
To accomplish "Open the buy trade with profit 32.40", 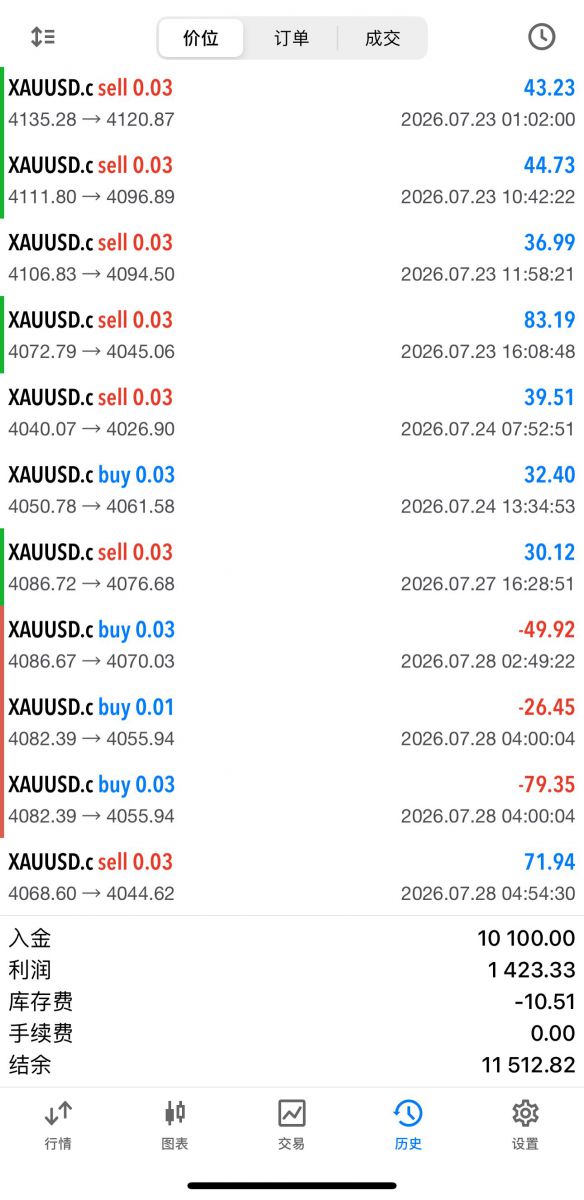I will [x=292, y=491].
